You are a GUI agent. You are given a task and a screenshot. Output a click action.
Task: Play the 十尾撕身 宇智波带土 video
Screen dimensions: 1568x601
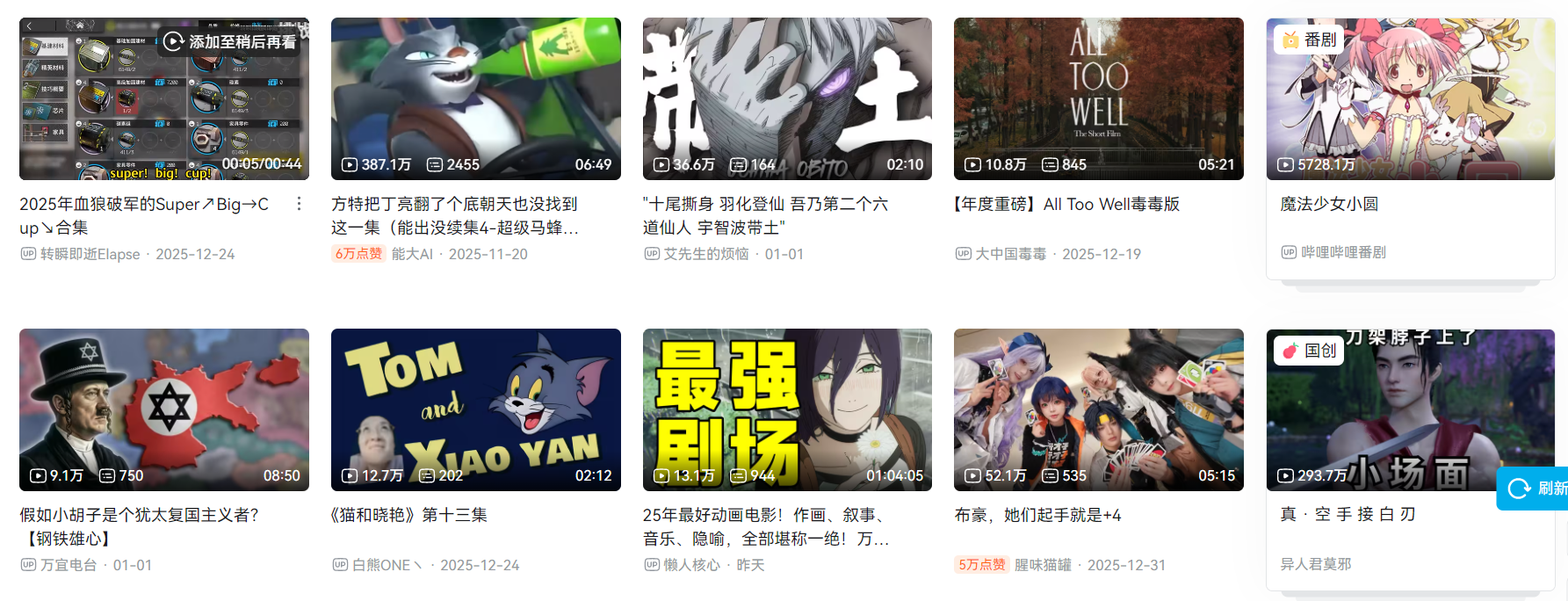(787, 98)
